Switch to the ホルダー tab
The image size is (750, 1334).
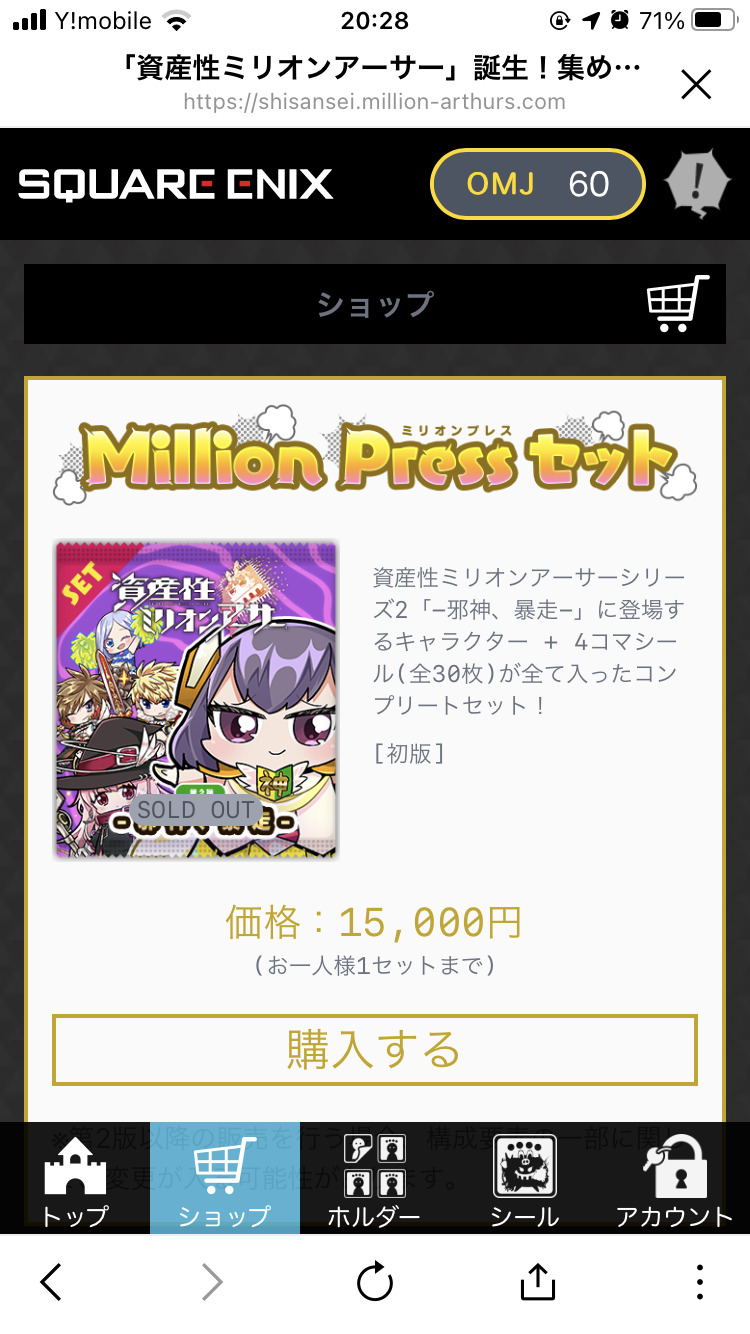tap(375, 1180)
